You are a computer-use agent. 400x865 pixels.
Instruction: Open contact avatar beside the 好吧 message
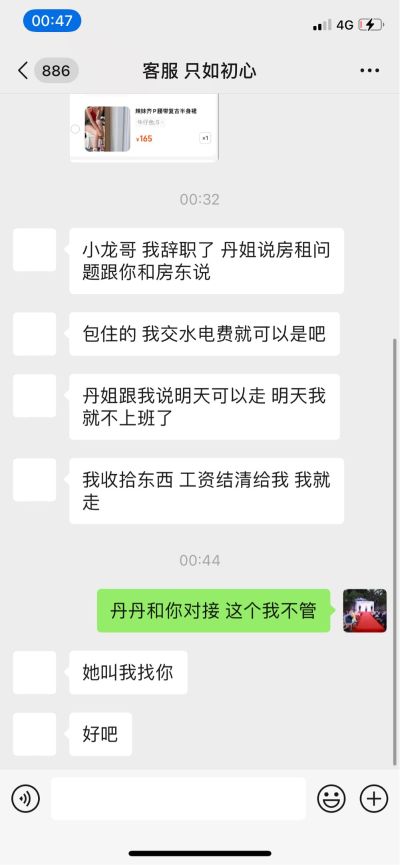[34, 734]
